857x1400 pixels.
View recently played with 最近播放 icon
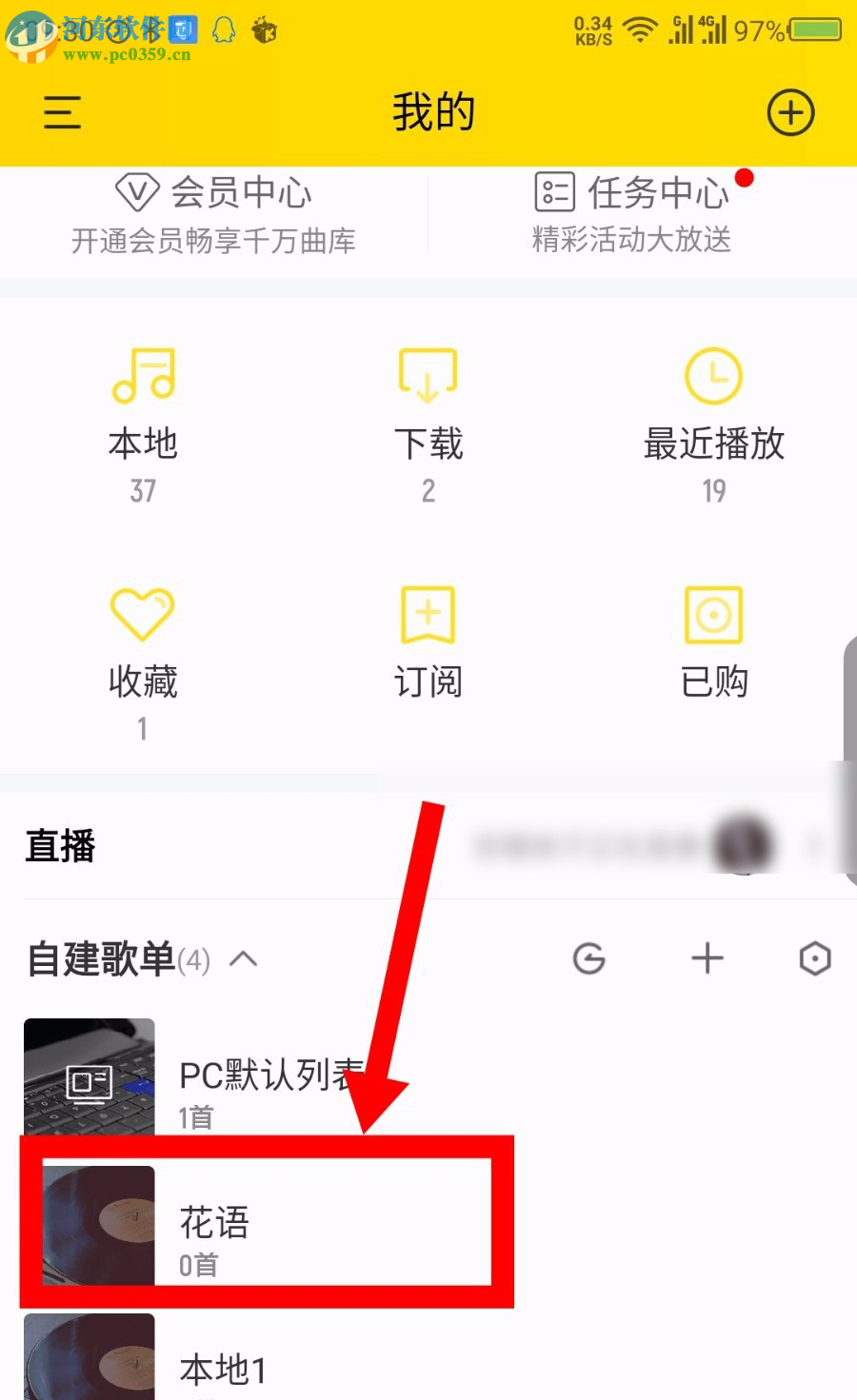(x=712, y=409)
